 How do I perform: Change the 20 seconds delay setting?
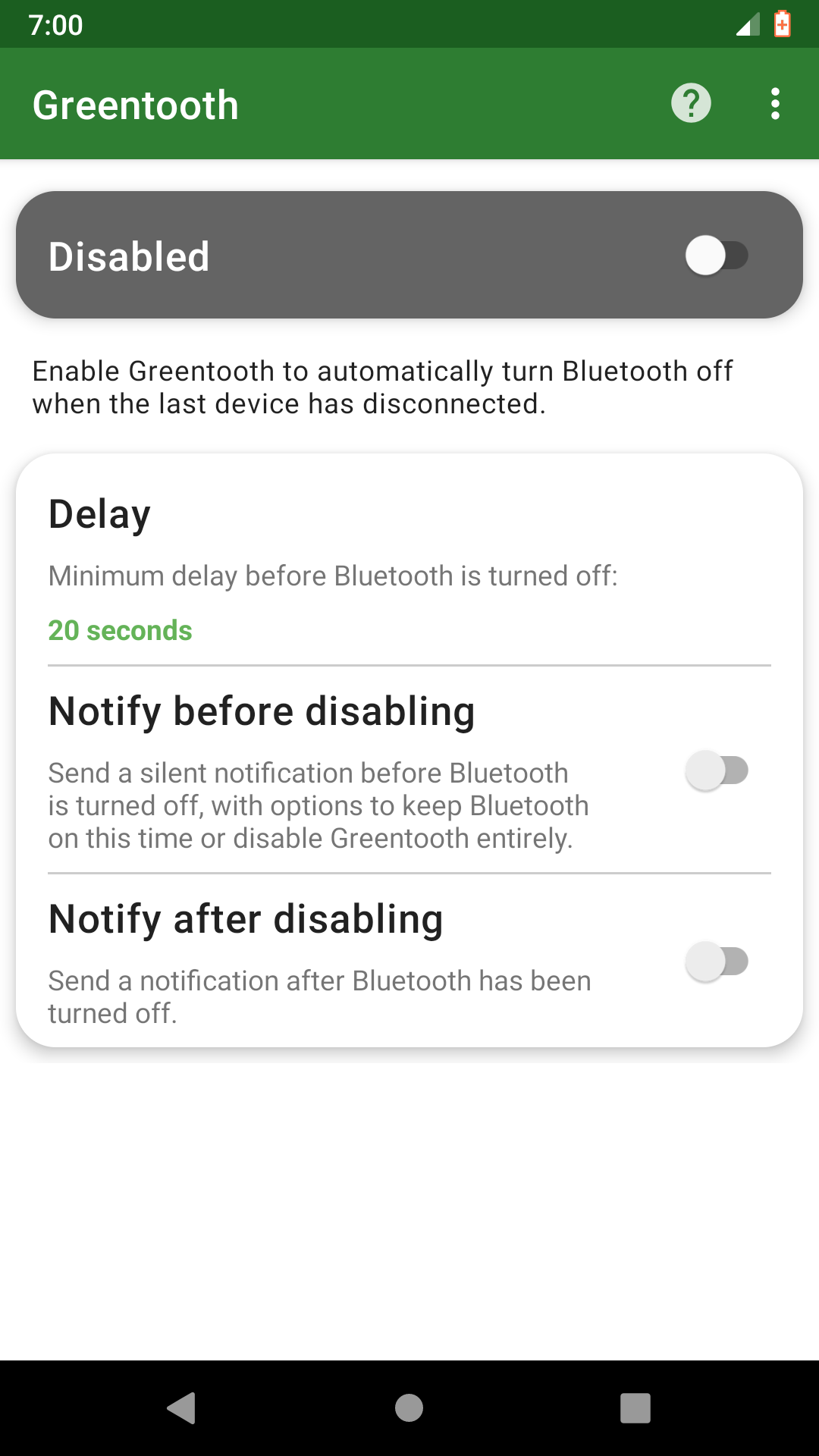[x=120, y=630]
